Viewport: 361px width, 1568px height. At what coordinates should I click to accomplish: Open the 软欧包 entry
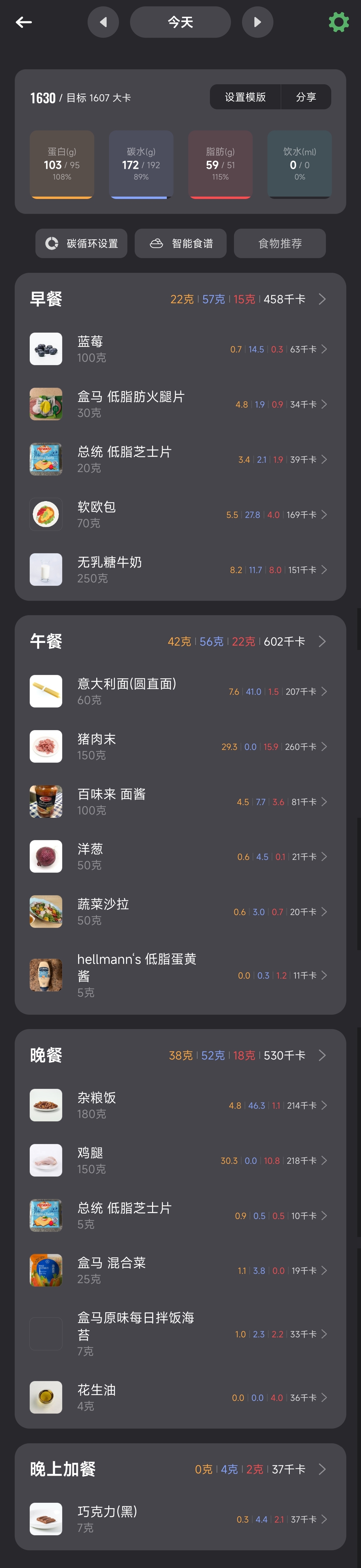[x=180, y=514]
